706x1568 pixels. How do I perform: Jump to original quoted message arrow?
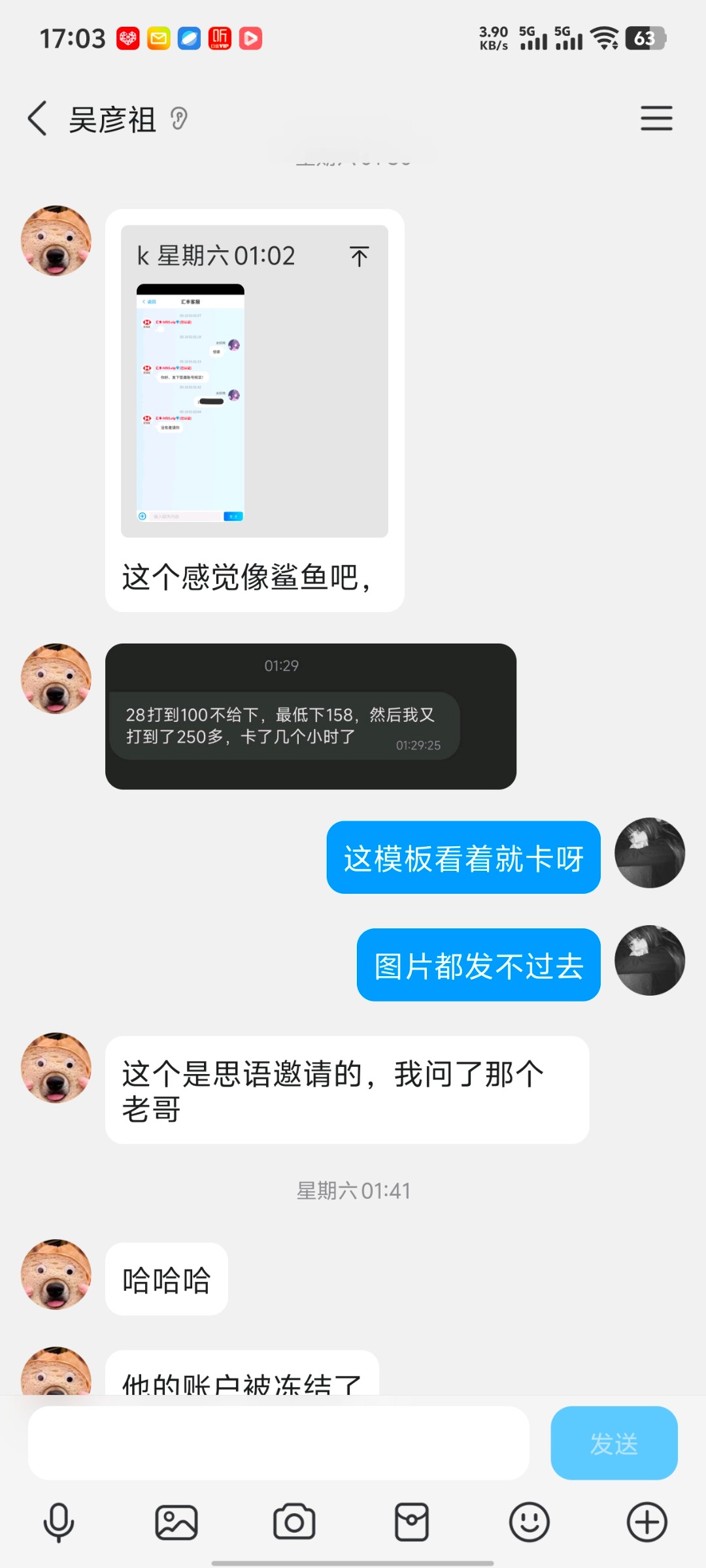coord(359,256)
